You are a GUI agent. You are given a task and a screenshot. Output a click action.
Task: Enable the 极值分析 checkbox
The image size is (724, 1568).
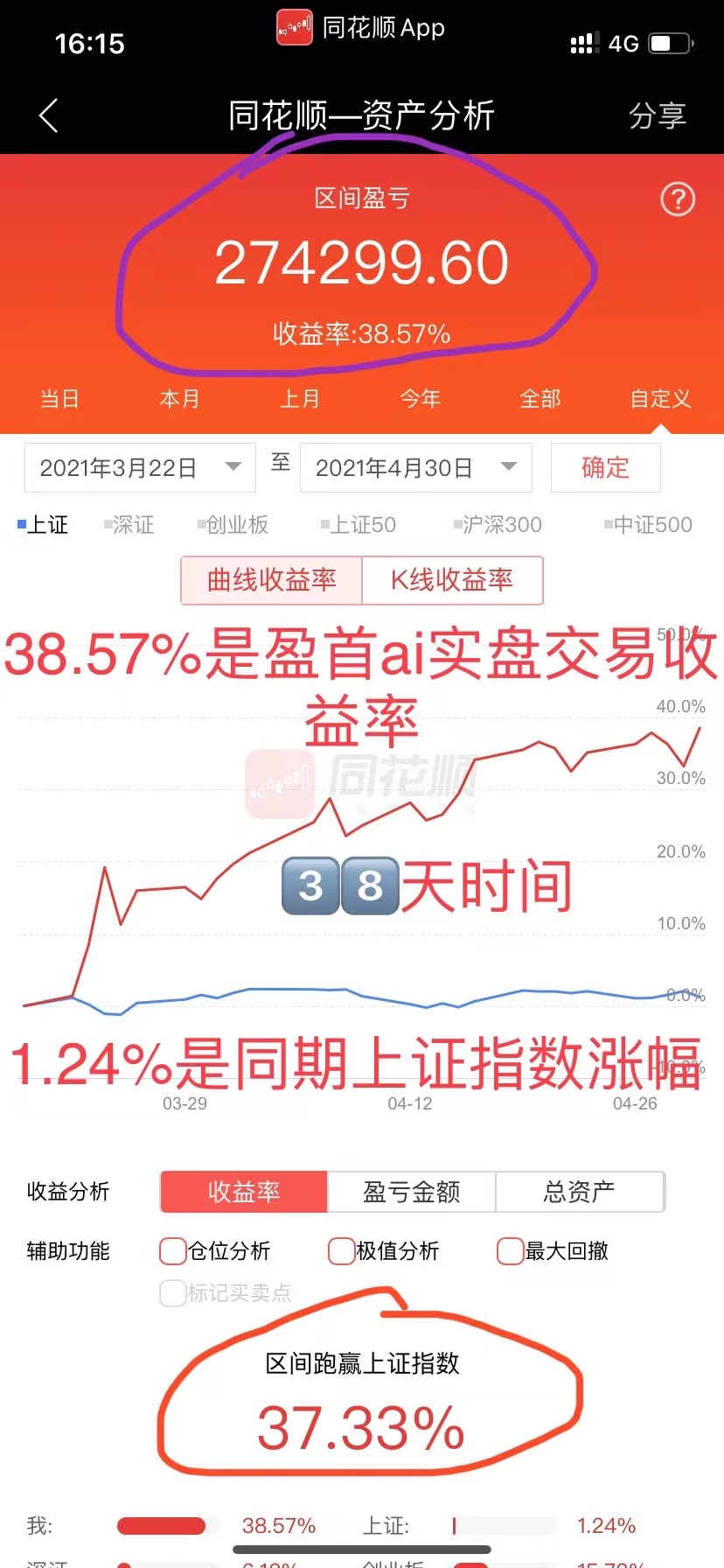pos(341,1251)
